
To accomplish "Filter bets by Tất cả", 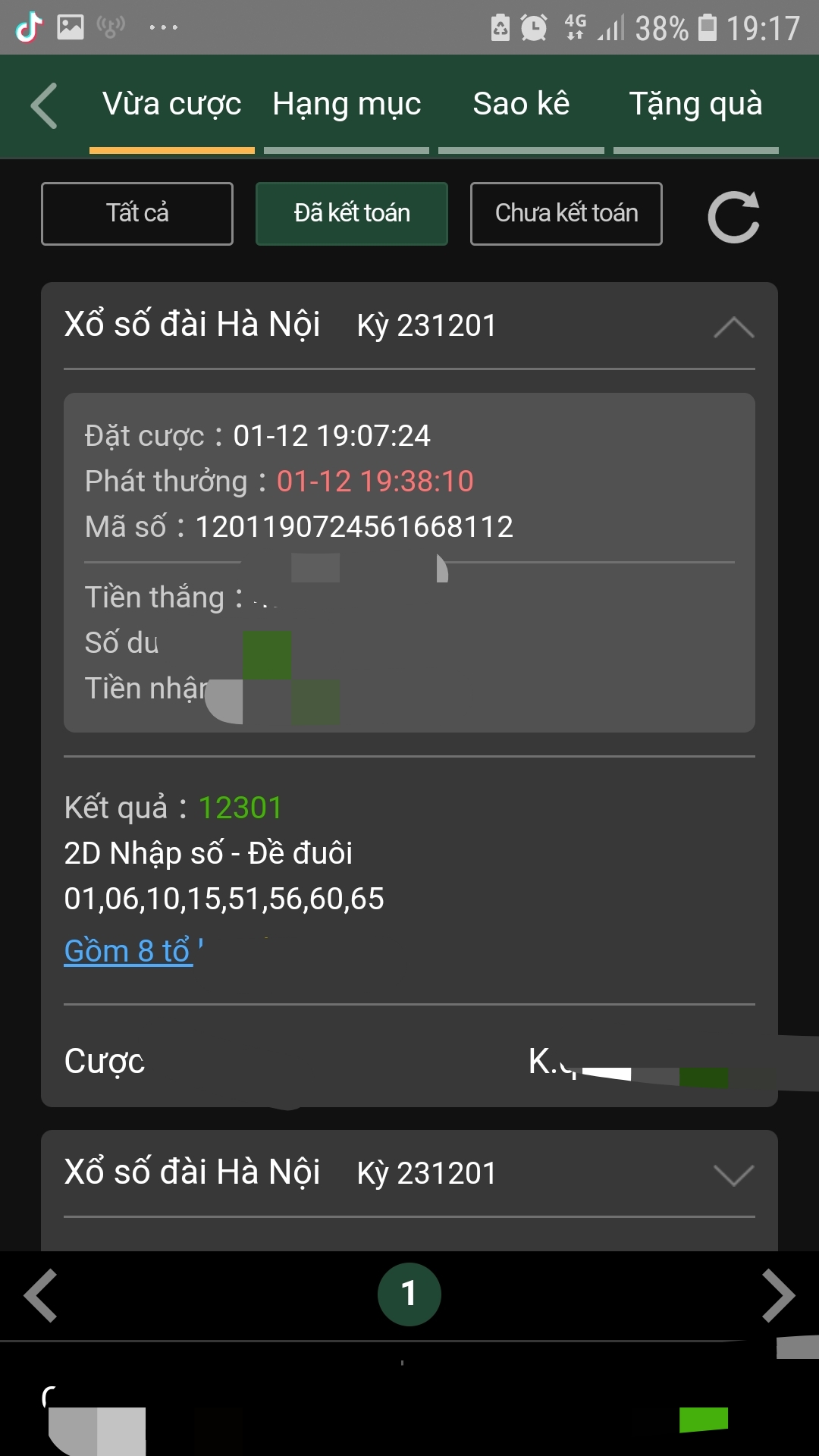I will click(137, 214).
